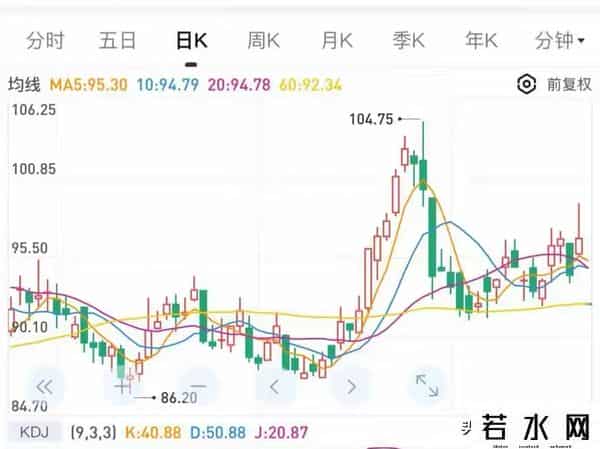Move chart left with single arrow

click(275, 386)
